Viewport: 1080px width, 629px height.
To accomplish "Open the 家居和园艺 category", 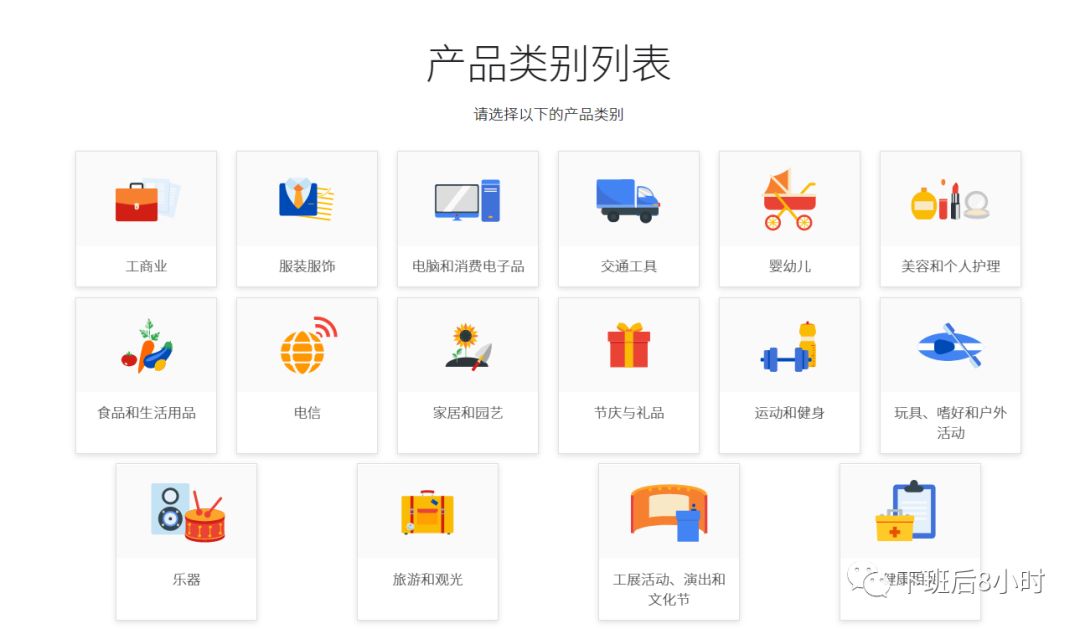I will (x=468, y=374).
